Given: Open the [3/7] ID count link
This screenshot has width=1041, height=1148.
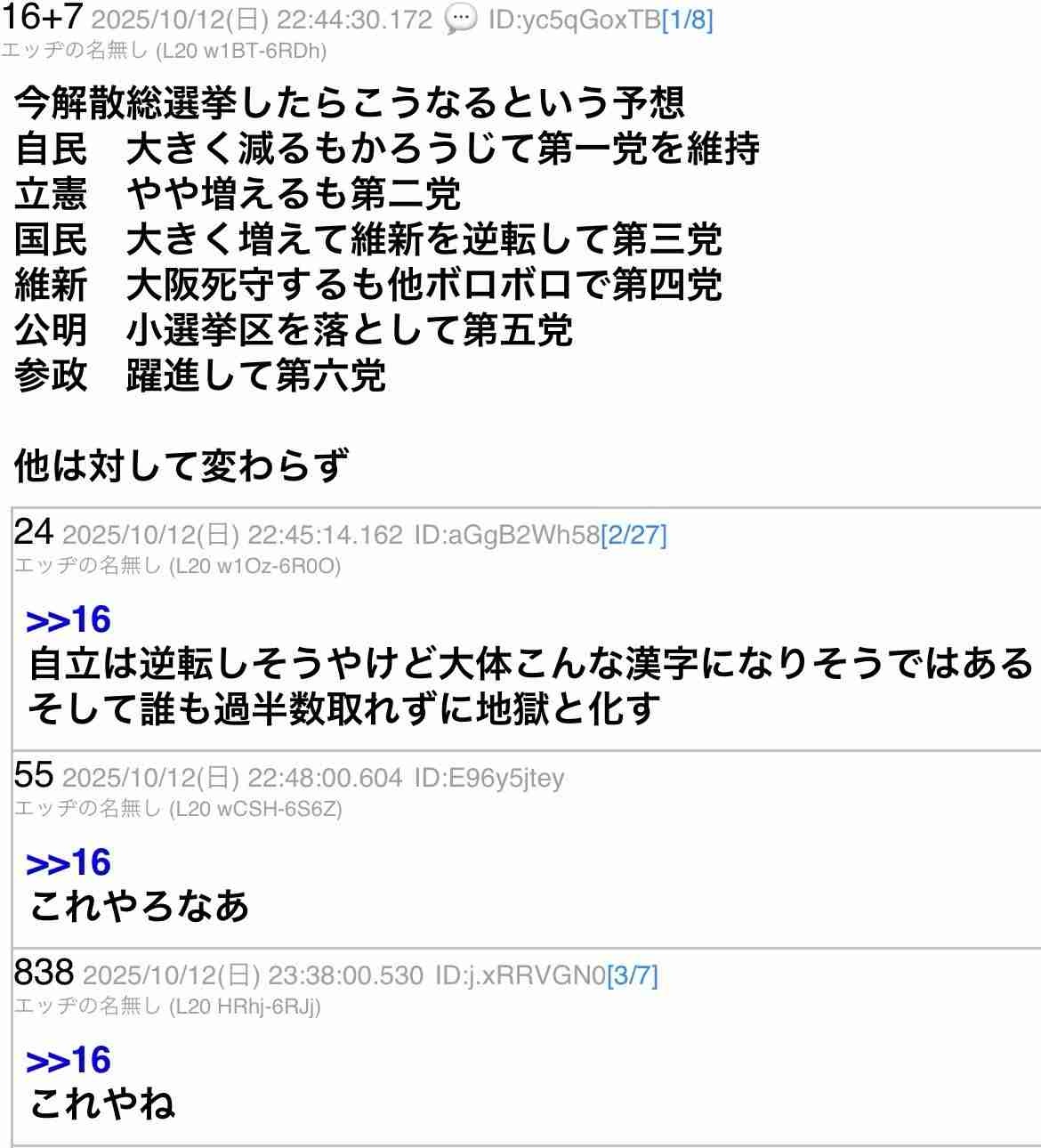Looking at the screenshot, I should [632, 975].
